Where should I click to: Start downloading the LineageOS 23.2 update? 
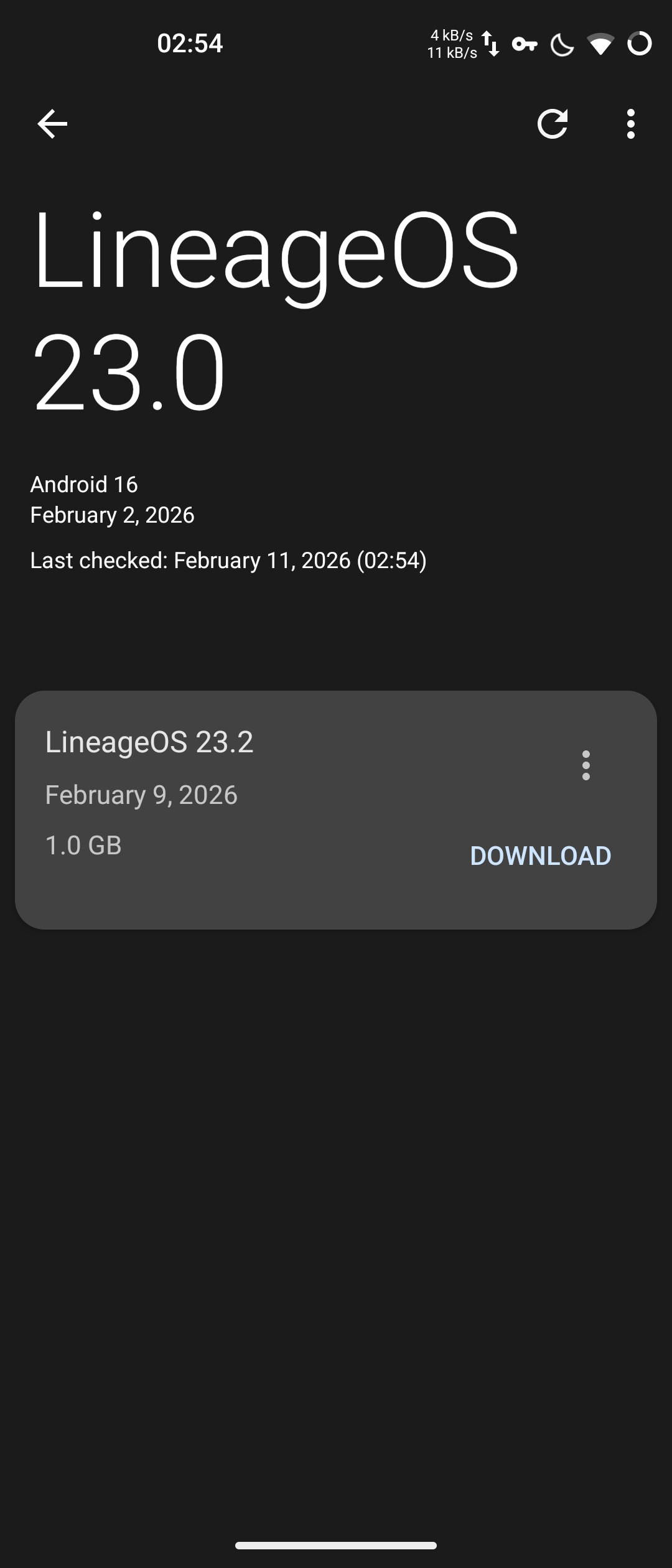click(x=541, y=855)
